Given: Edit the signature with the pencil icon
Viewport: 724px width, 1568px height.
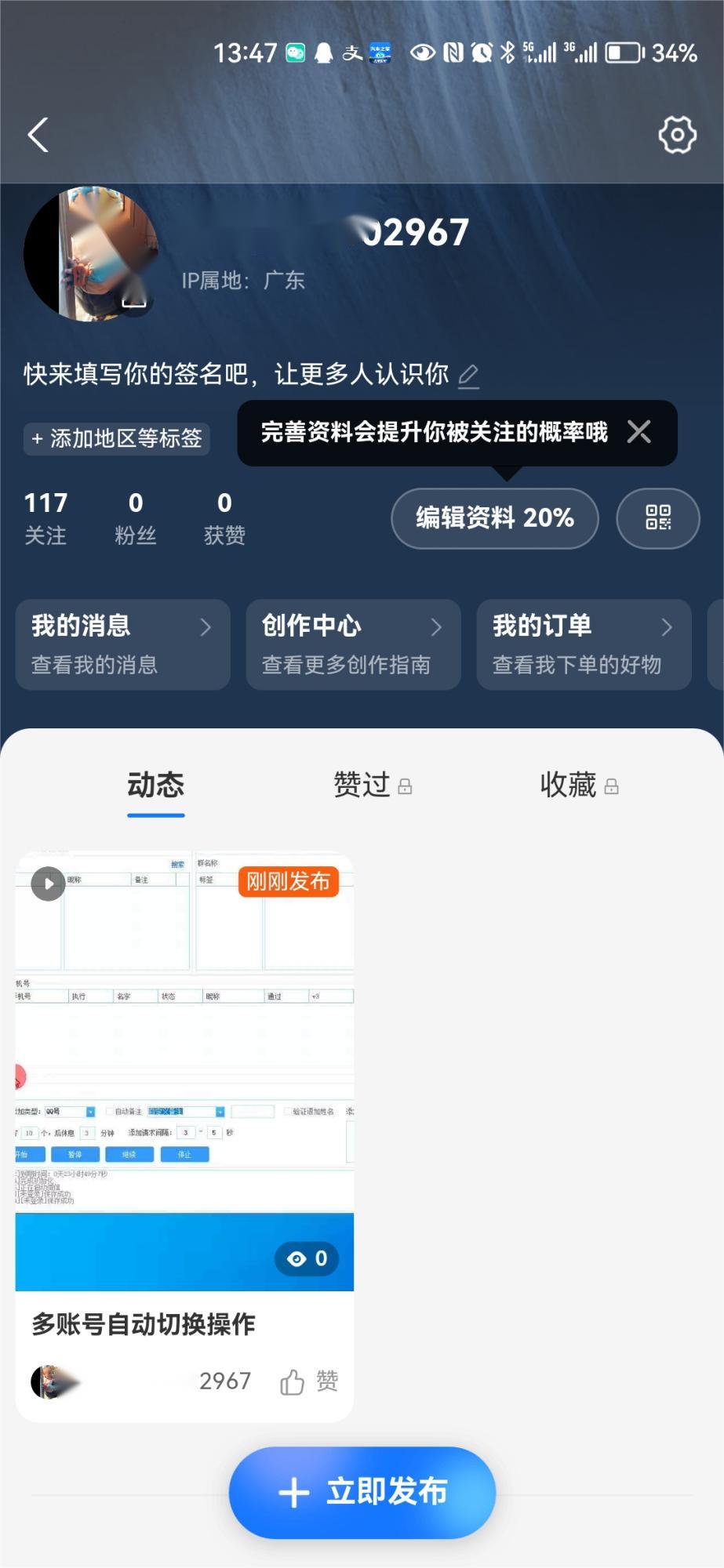Looking at the screenshot, I should pos(468,376).
